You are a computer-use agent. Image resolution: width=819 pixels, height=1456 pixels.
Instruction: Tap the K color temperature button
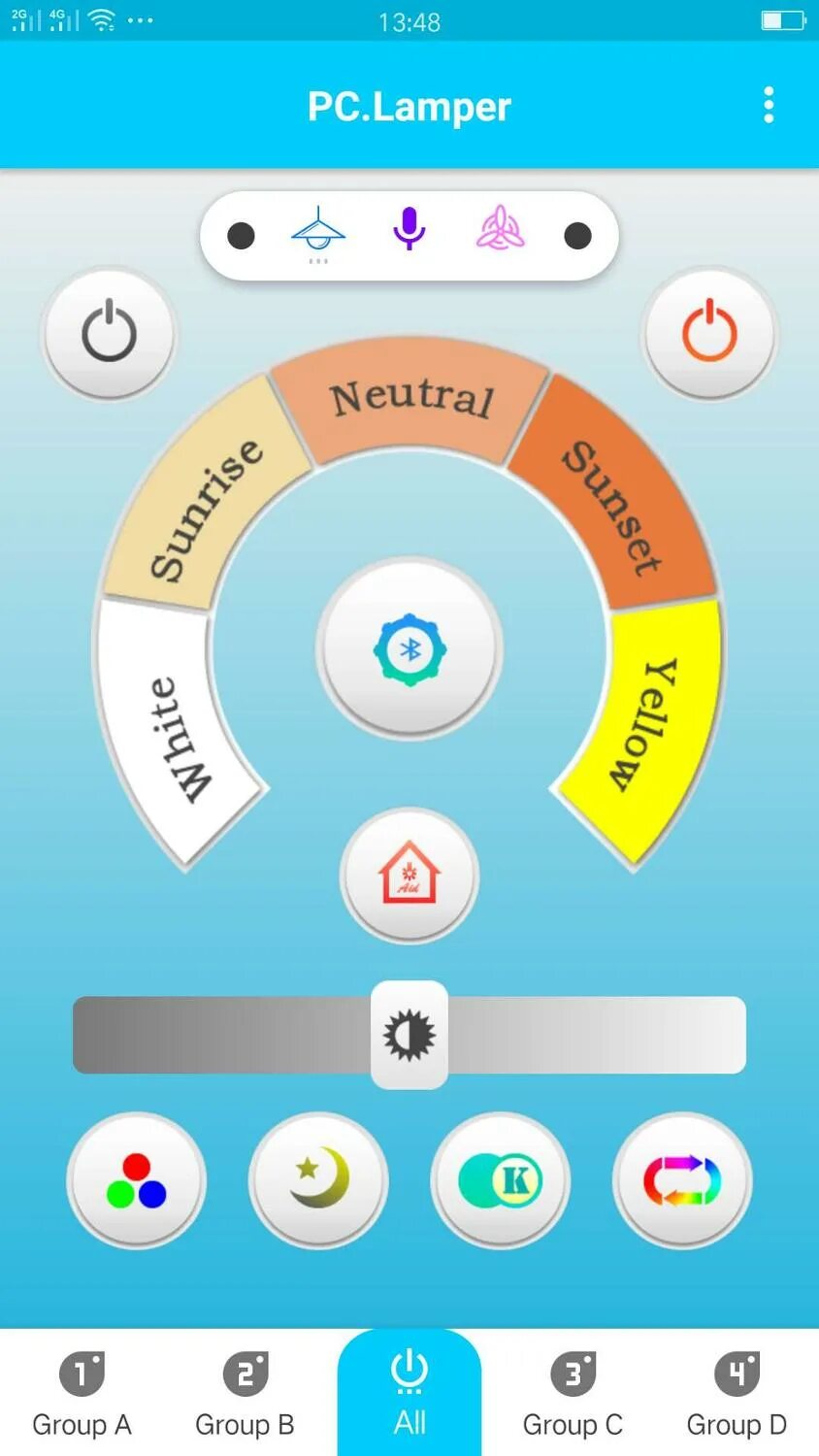(x=501, y=1180)
